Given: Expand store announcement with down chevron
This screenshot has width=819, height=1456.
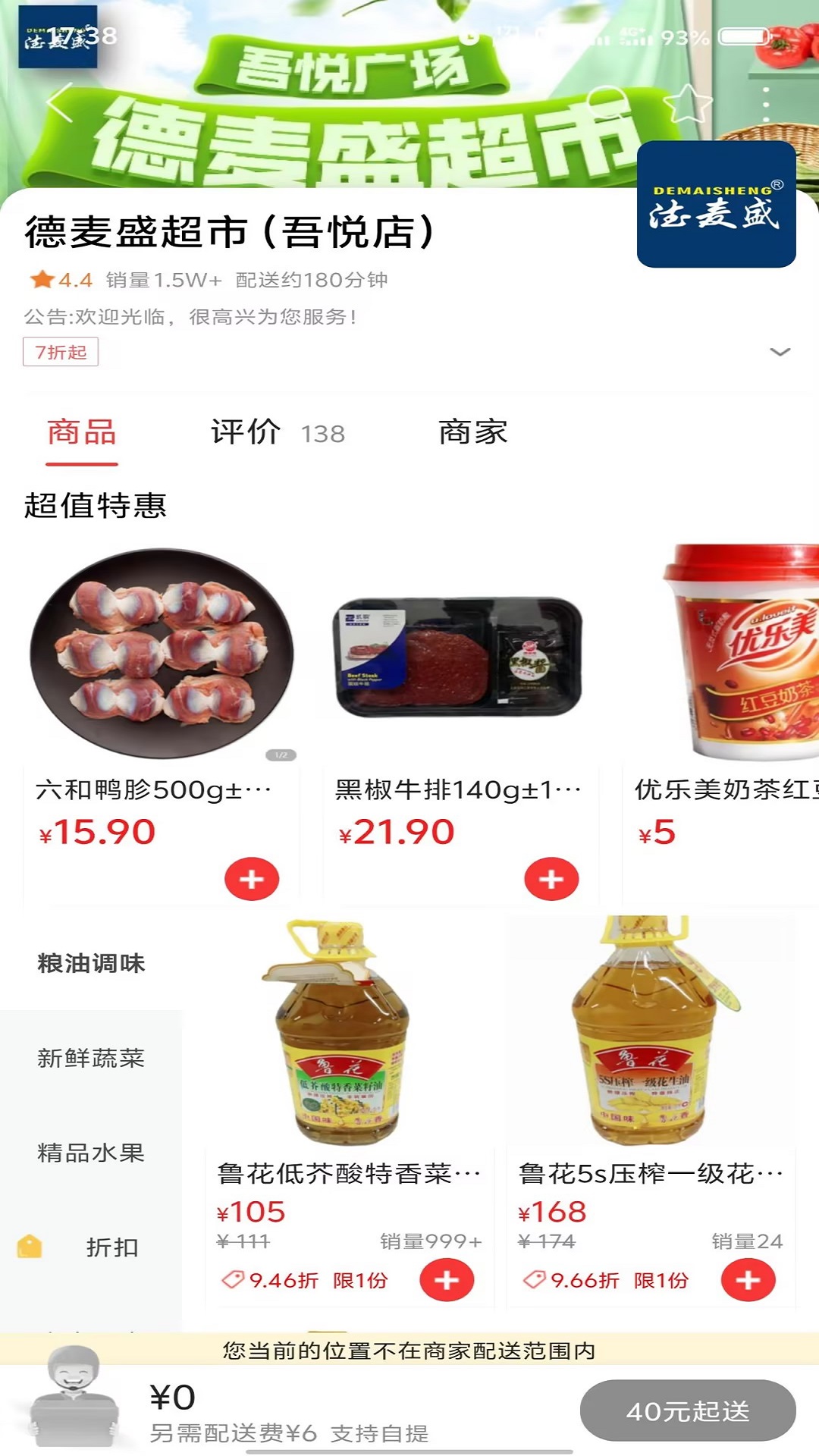Looking at the screenshot, I should 778,353.
